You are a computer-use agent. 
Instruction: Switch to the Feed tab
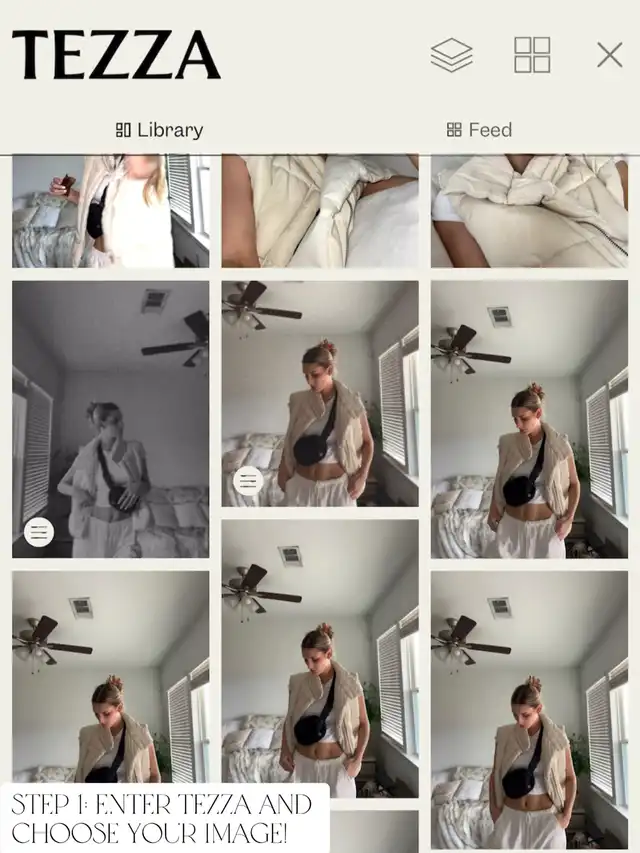(x=479, y=130)
